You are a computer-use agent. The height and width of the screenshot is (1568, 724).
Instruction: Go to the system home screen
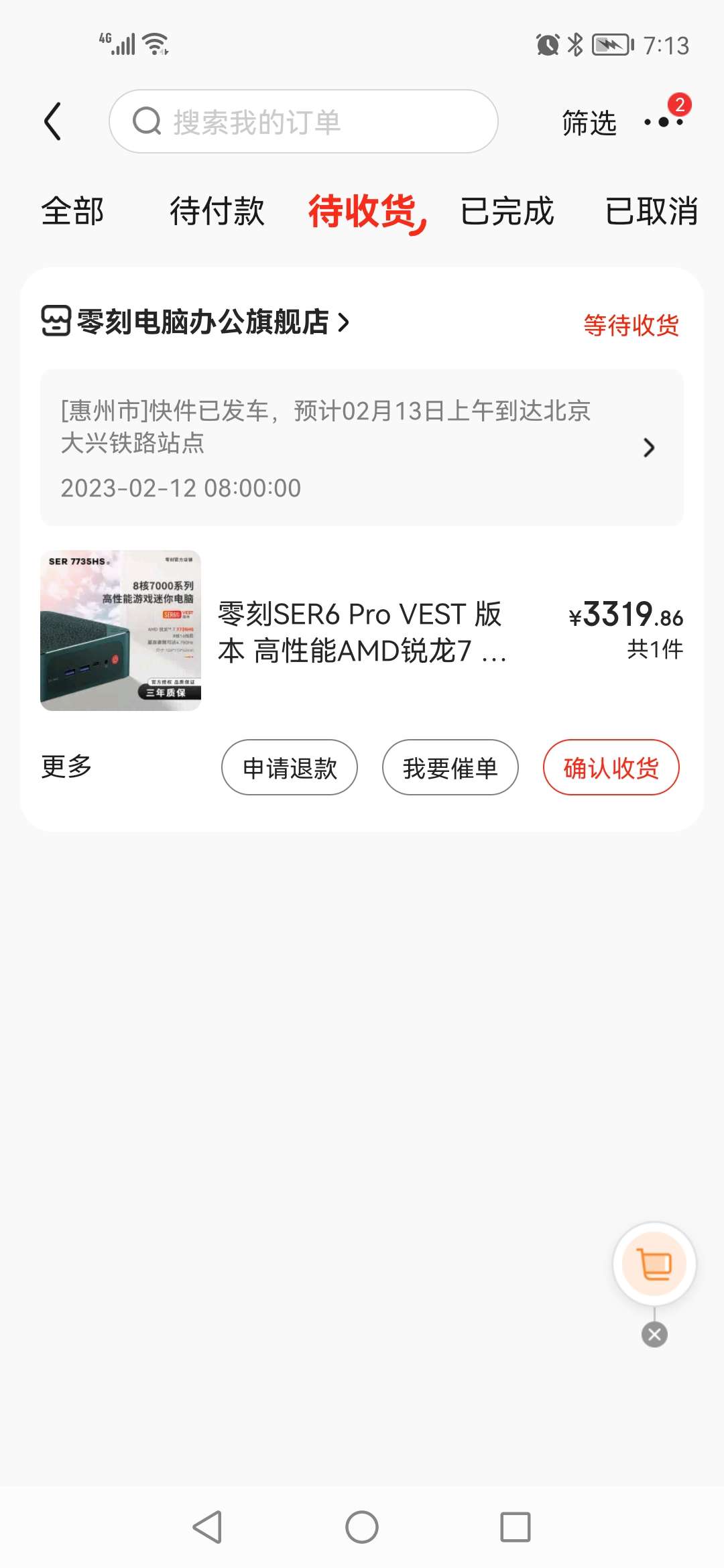(x=362, y=1527)
